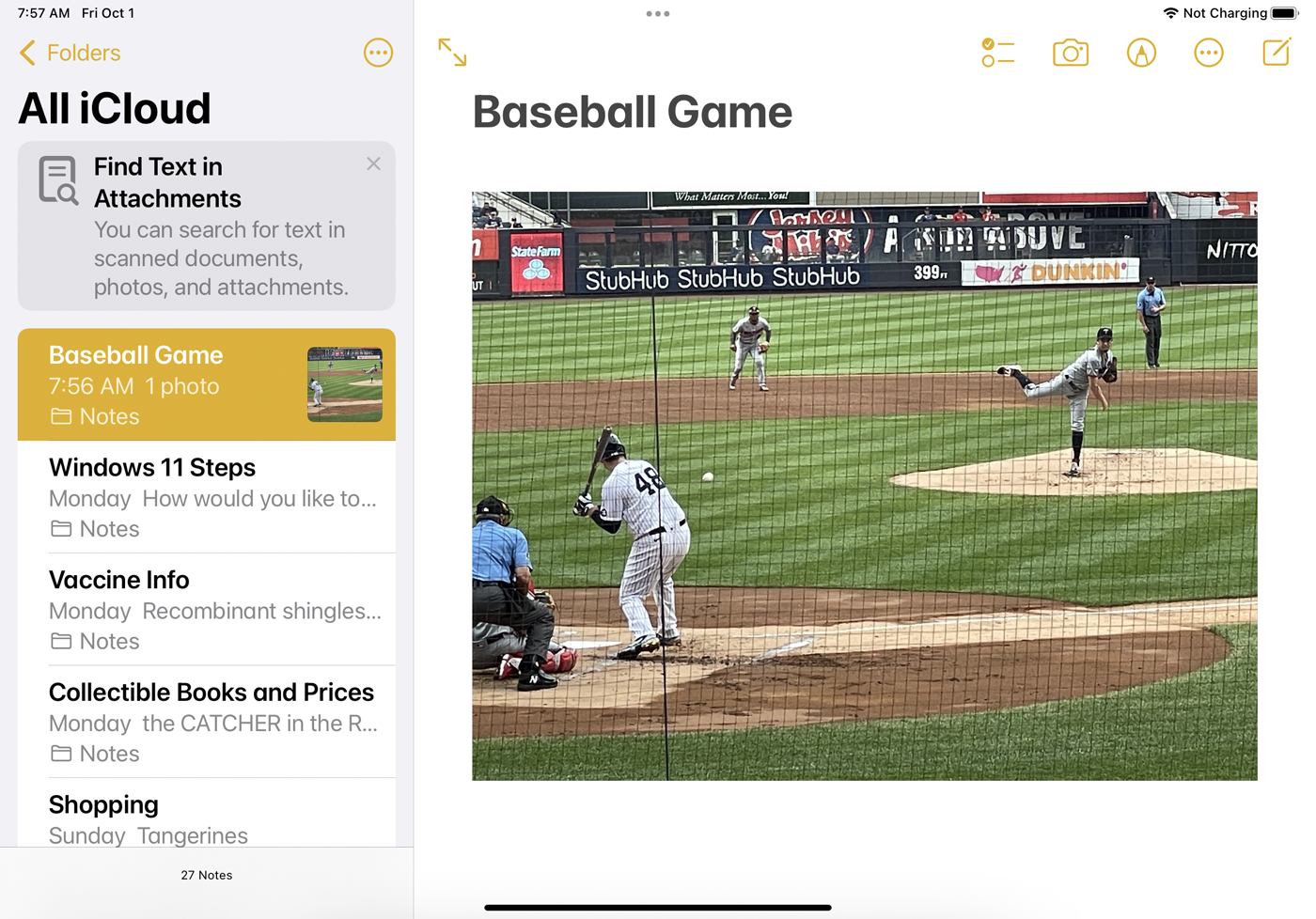Open the note's more options menu

[1208, 53]
